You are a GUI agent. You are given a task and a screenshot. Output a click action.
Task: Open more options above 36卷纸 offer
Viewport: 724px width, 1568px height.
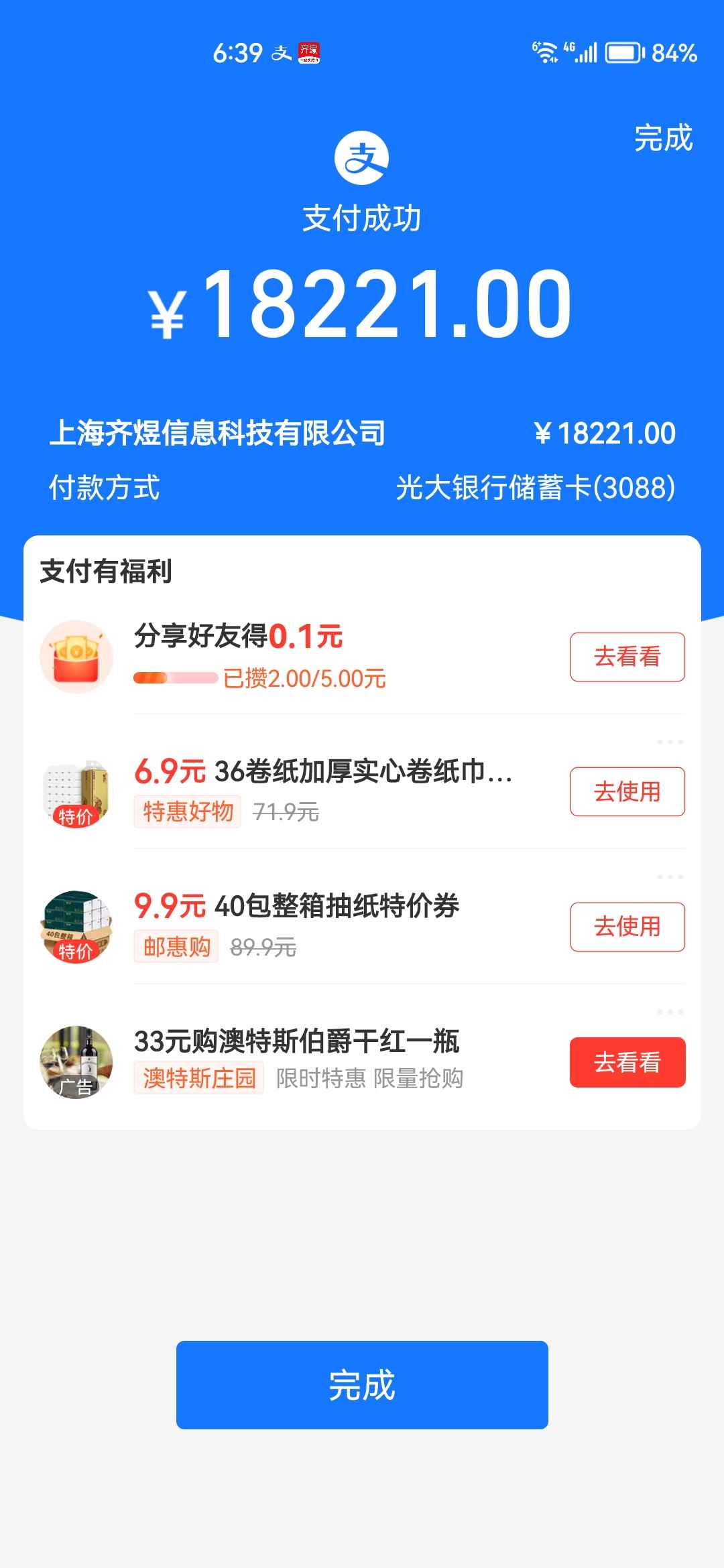(670, 742)
